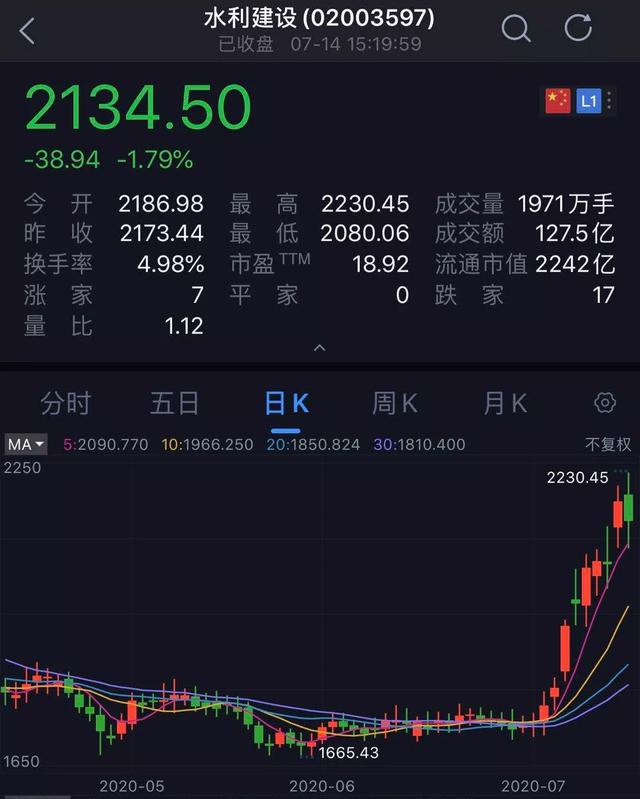Switch to the 五日 chart tab

point(175,404)
